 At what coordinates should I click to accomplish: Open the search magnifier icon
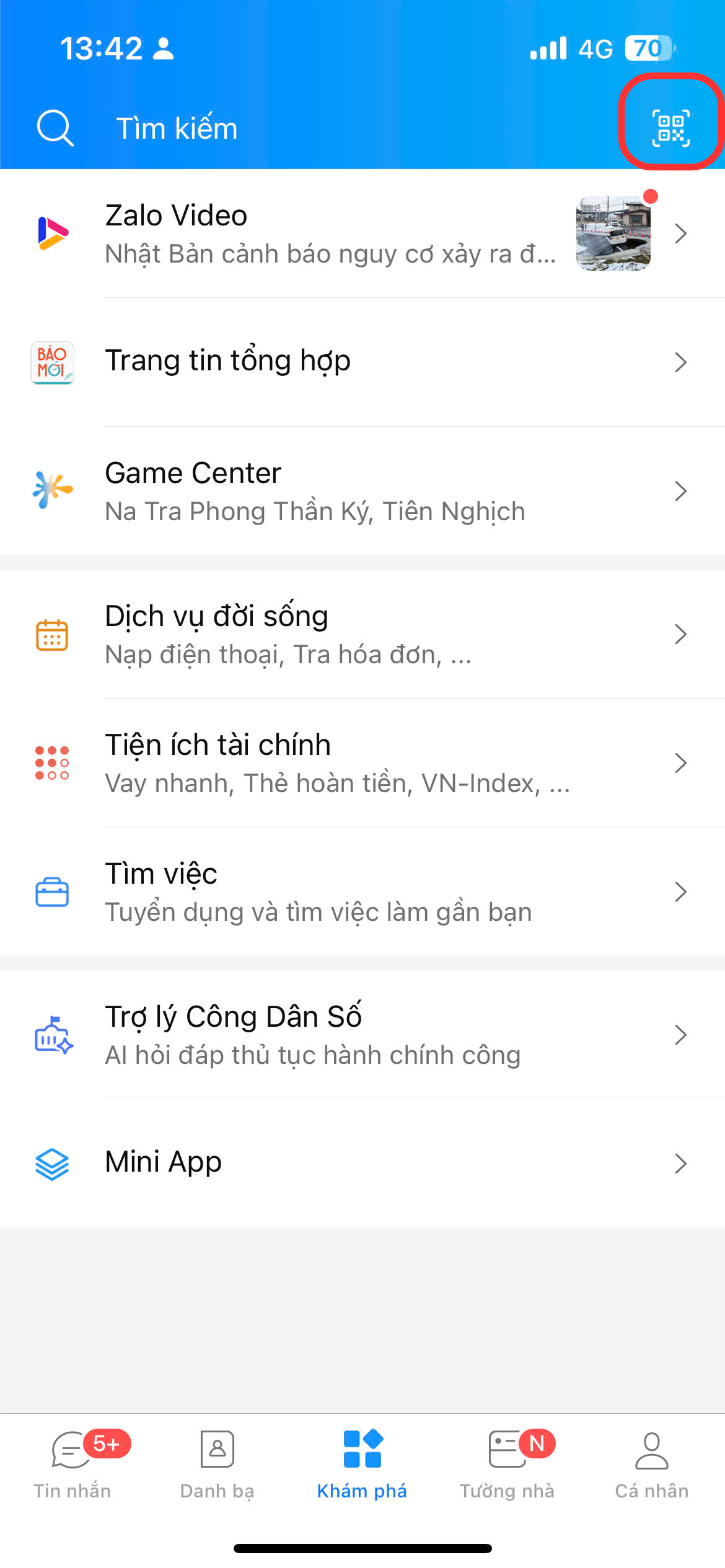pos(53,128)
